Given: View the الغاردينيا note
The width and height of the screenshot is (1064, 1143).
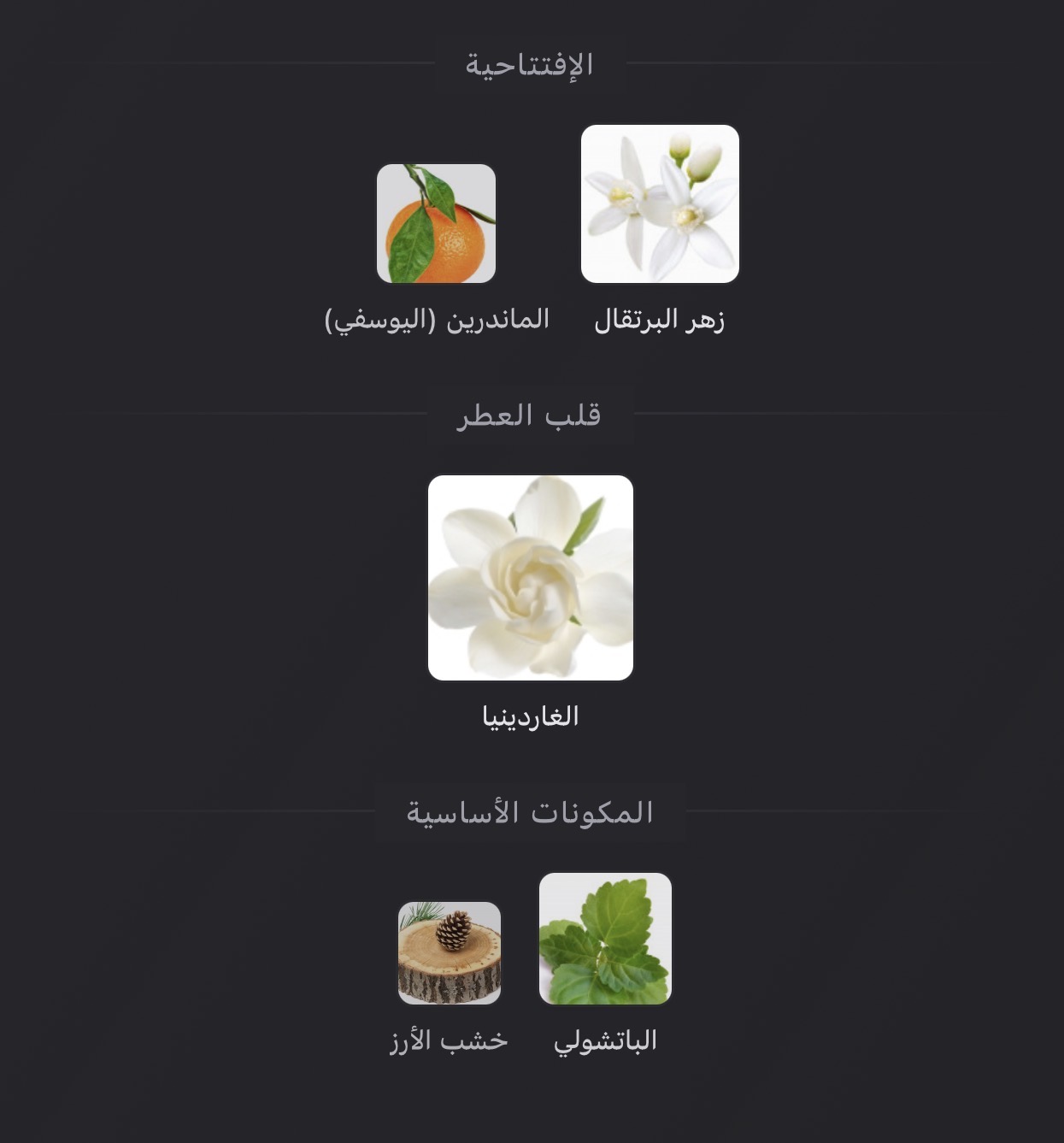Looking at the screenshot, I should (x=530, y=578).
